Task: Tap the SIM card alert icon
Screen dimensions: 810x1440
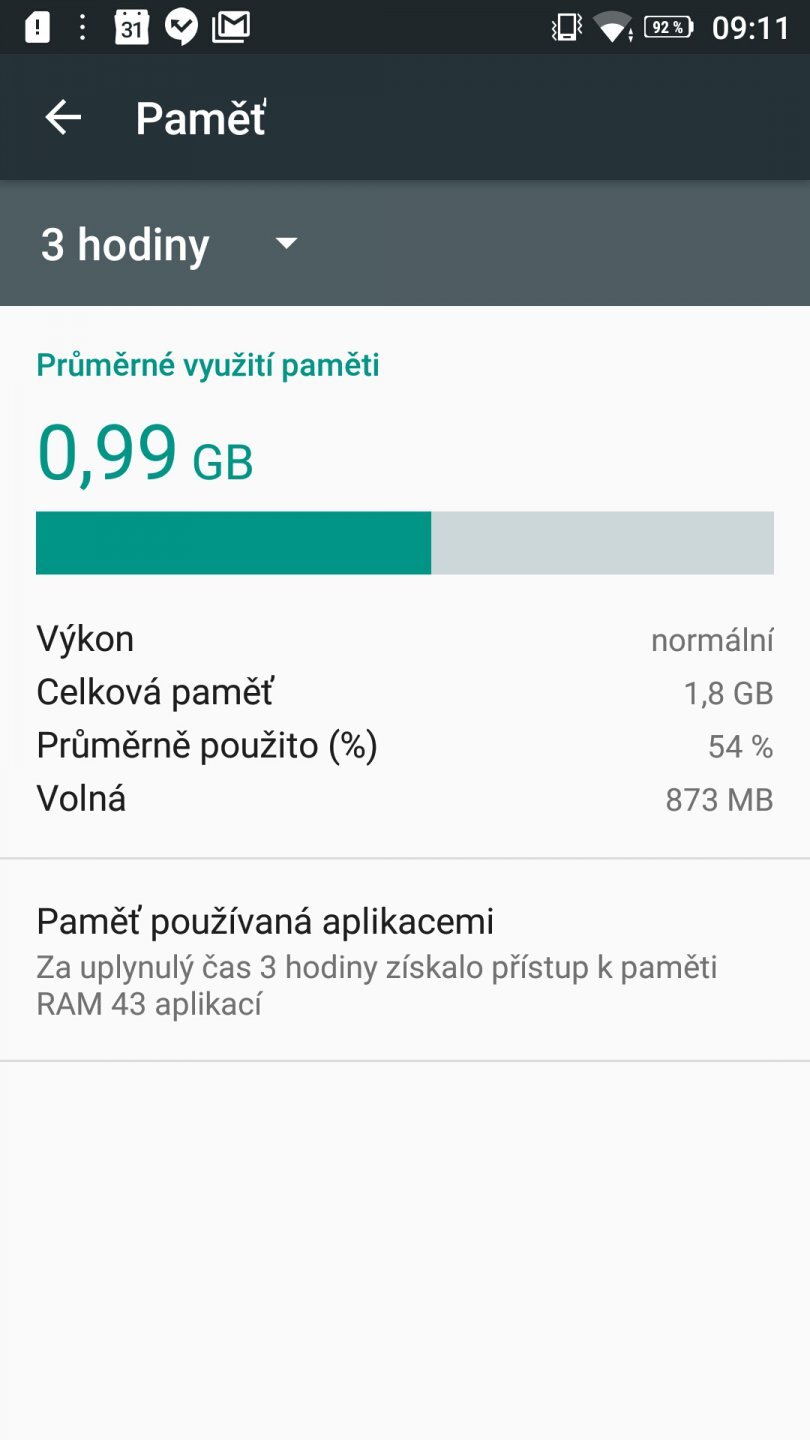Action: (36, 27)
